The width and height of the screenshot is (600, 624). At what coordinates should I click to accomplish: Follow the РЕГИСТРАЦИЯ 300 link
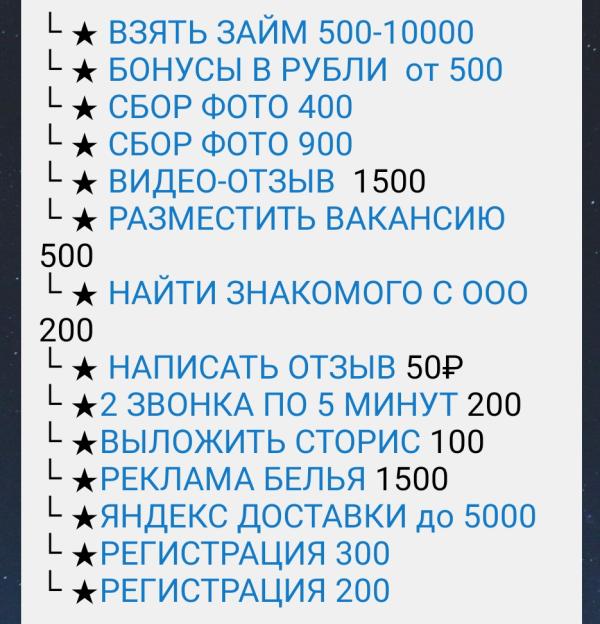pos(245,553)
